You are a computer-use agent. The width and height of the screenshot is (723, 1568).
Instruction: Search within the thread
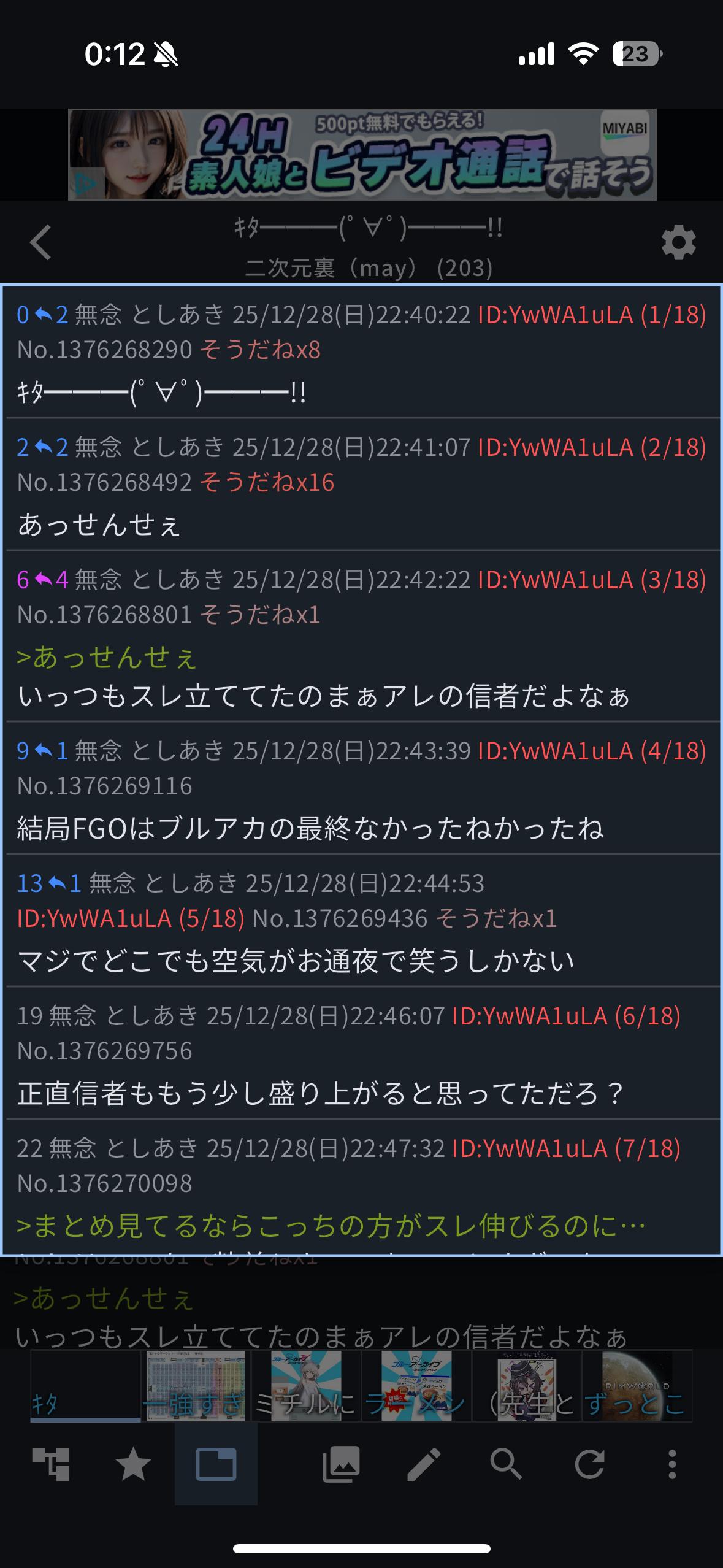(x=506, y=1464)
